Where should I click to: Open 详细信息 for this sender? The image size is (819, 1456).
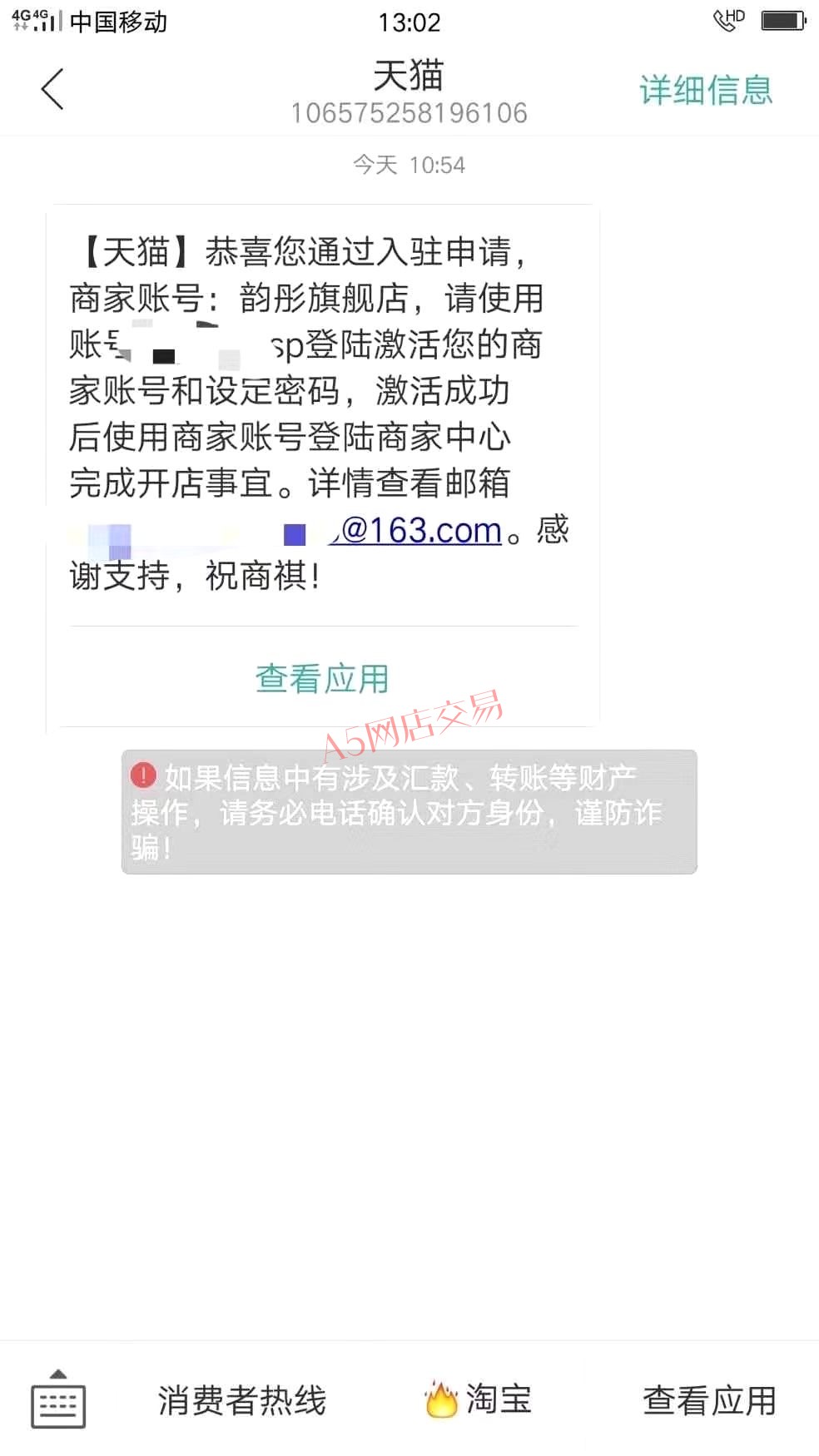(x=706, y=90)
